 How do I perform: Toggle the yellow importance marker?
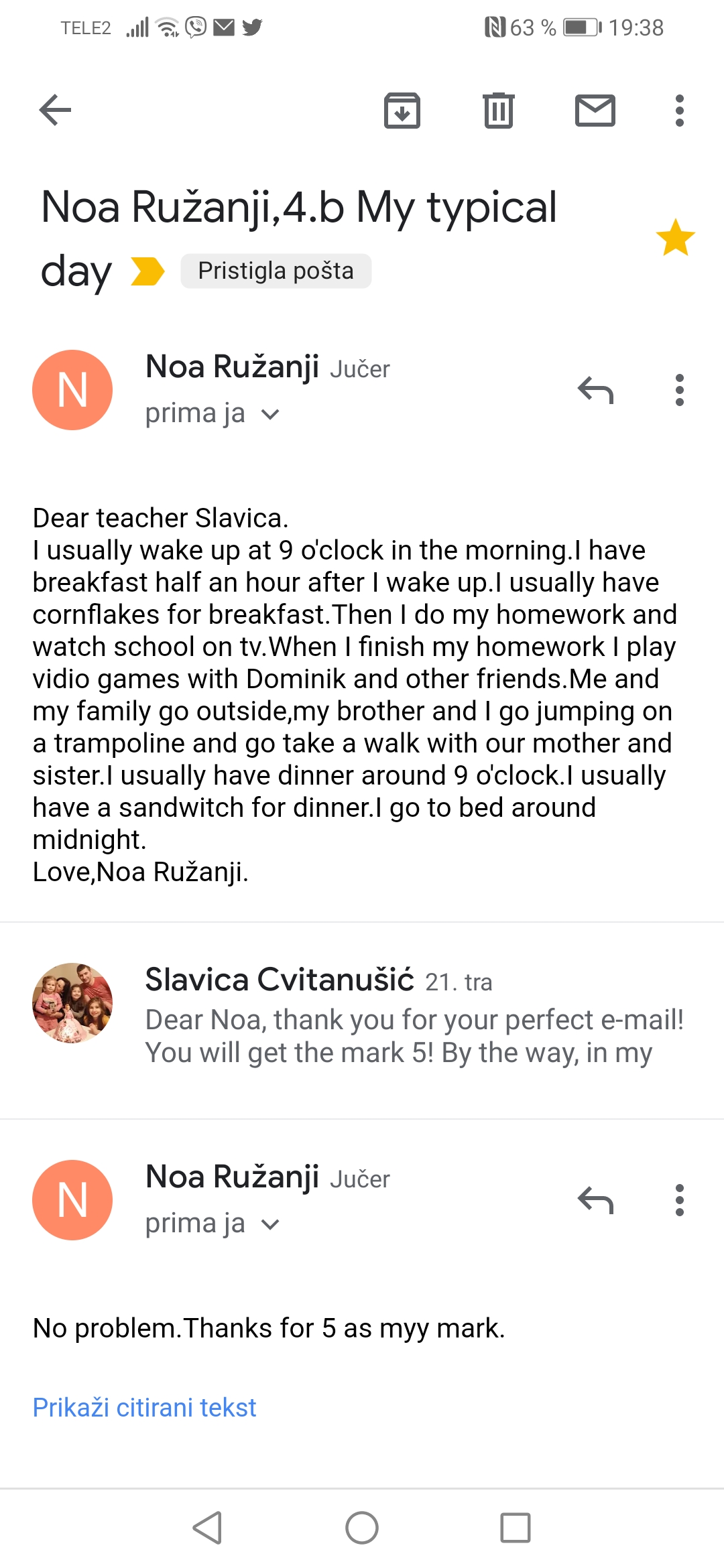click(147, 271)
